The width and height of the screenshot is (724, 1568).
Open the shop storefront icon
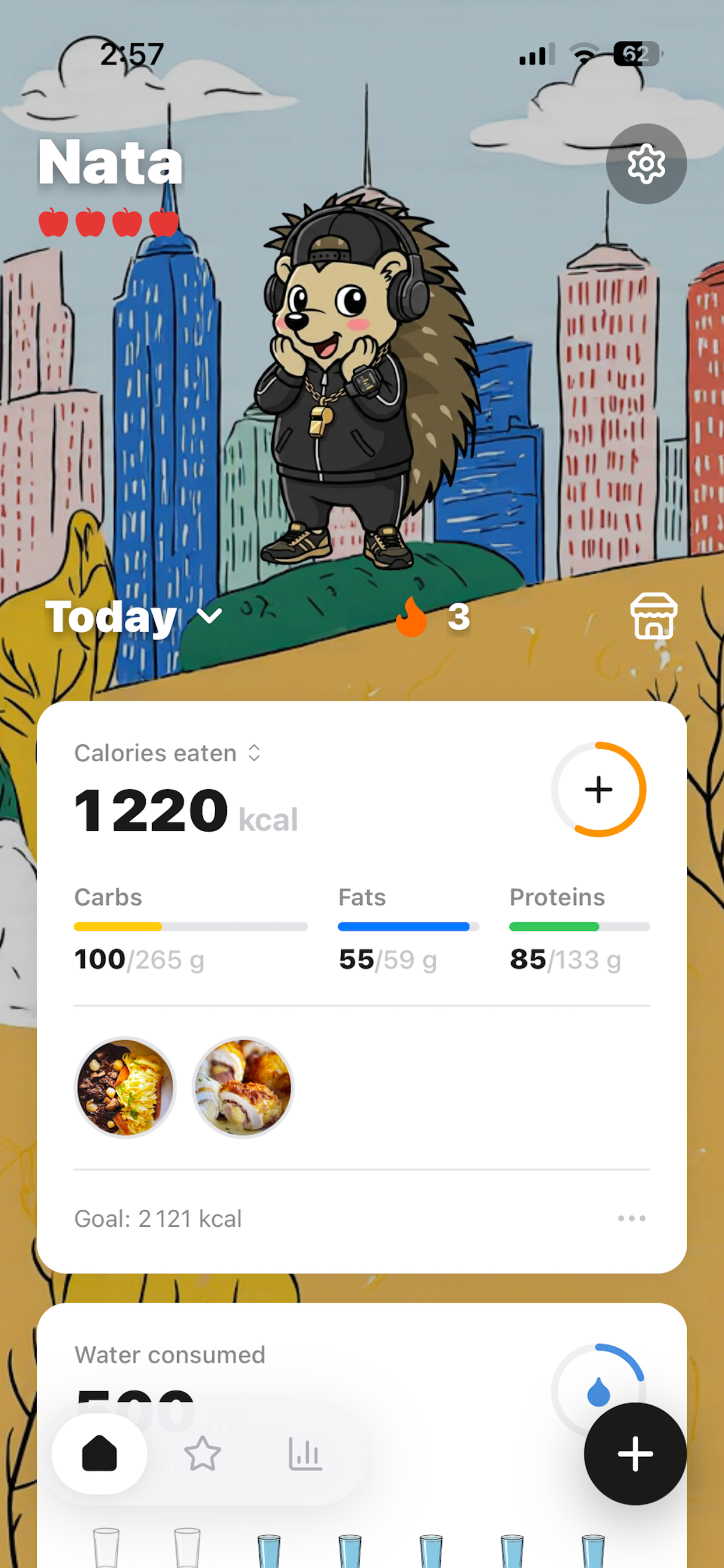click(653, 617)
